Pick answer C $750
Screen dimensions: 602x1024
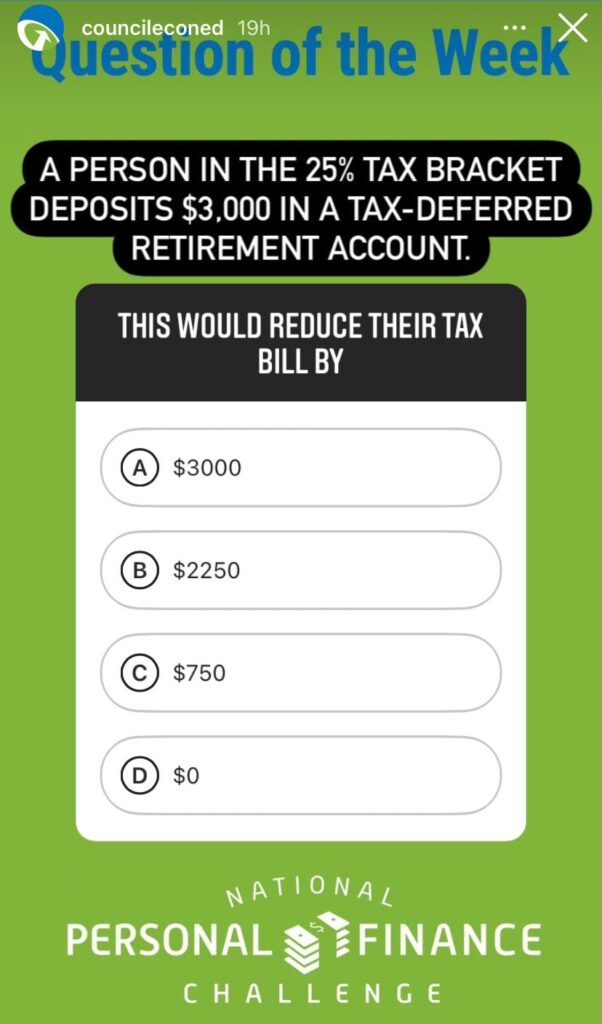coord(301,673)
